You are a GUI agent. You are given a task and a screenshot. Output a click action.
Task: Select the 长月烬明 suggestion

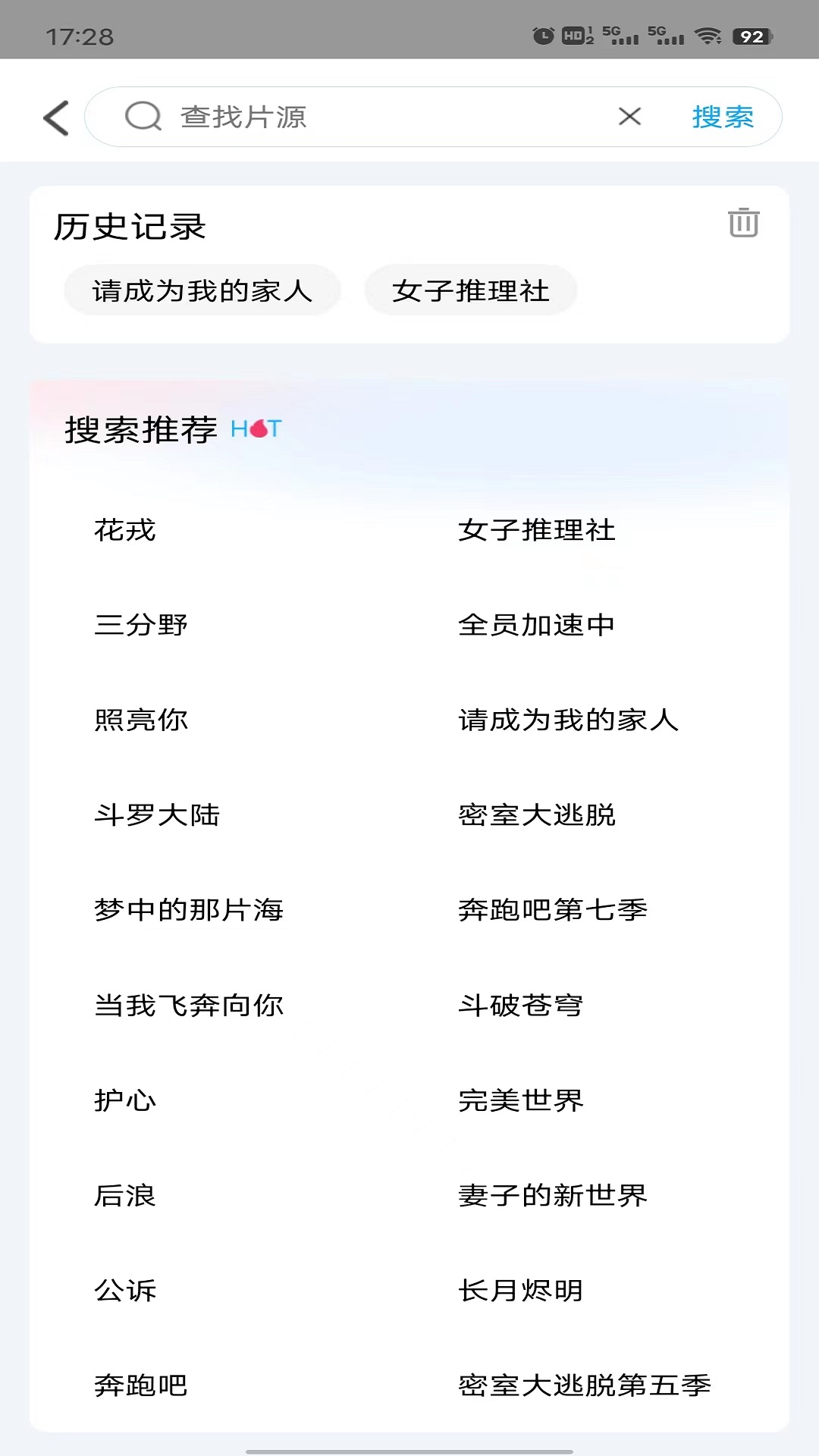[520, 1291]
